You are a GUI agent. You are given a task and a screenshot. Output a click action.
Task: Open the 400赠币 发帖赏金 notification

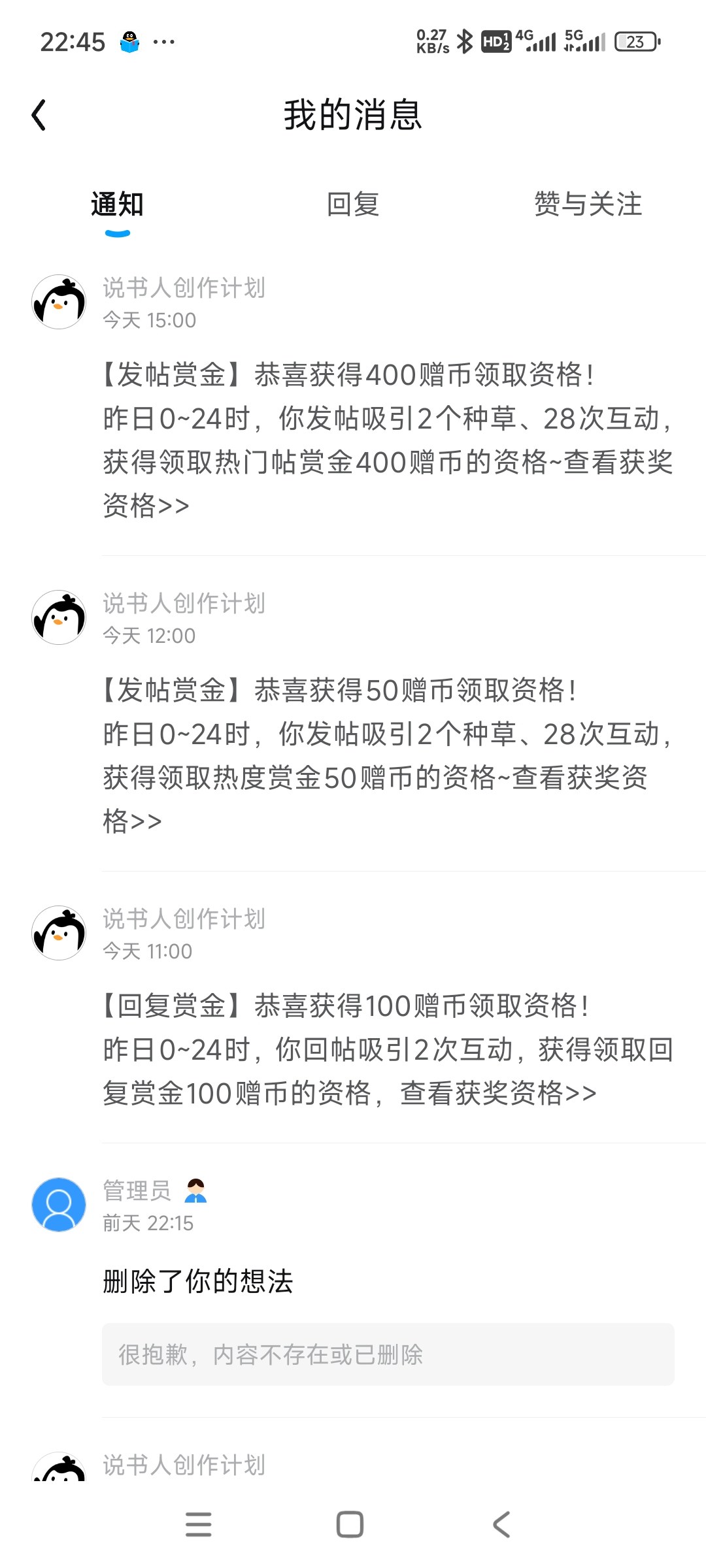[387, 440]
